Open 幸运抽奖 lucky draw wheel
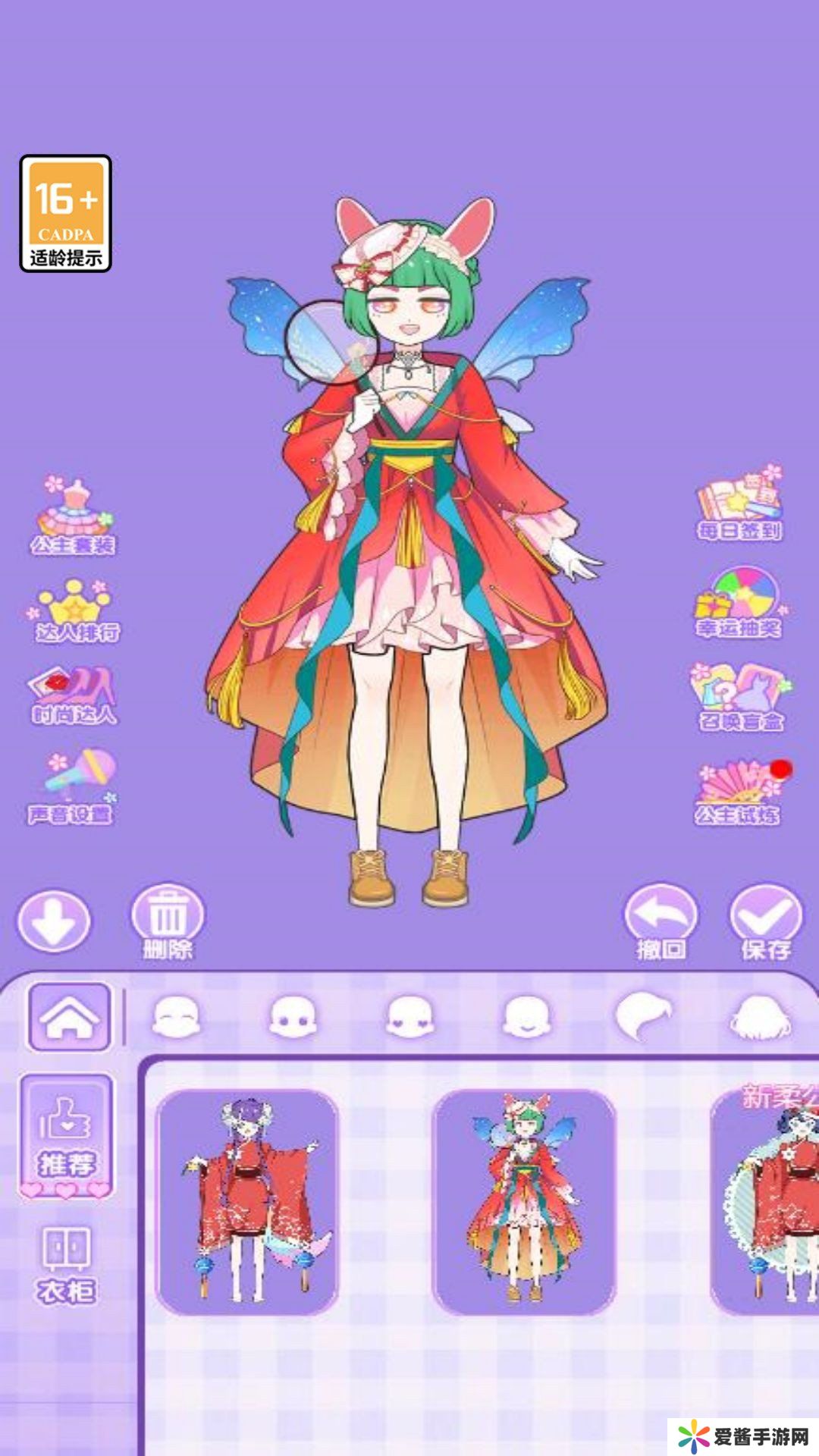 739,603
